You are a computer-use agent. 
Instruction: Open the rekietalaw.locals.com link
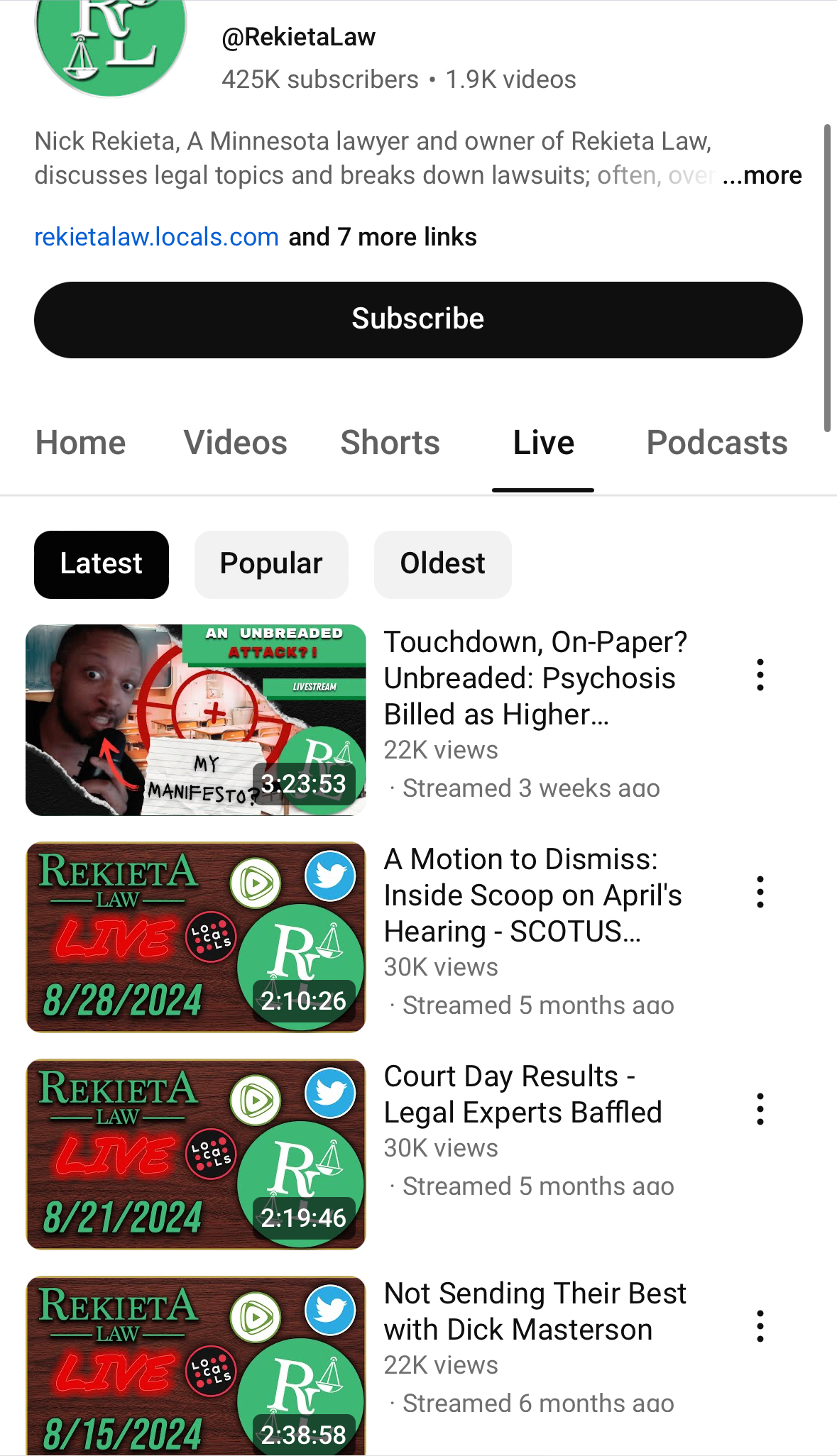click(156, 236)
